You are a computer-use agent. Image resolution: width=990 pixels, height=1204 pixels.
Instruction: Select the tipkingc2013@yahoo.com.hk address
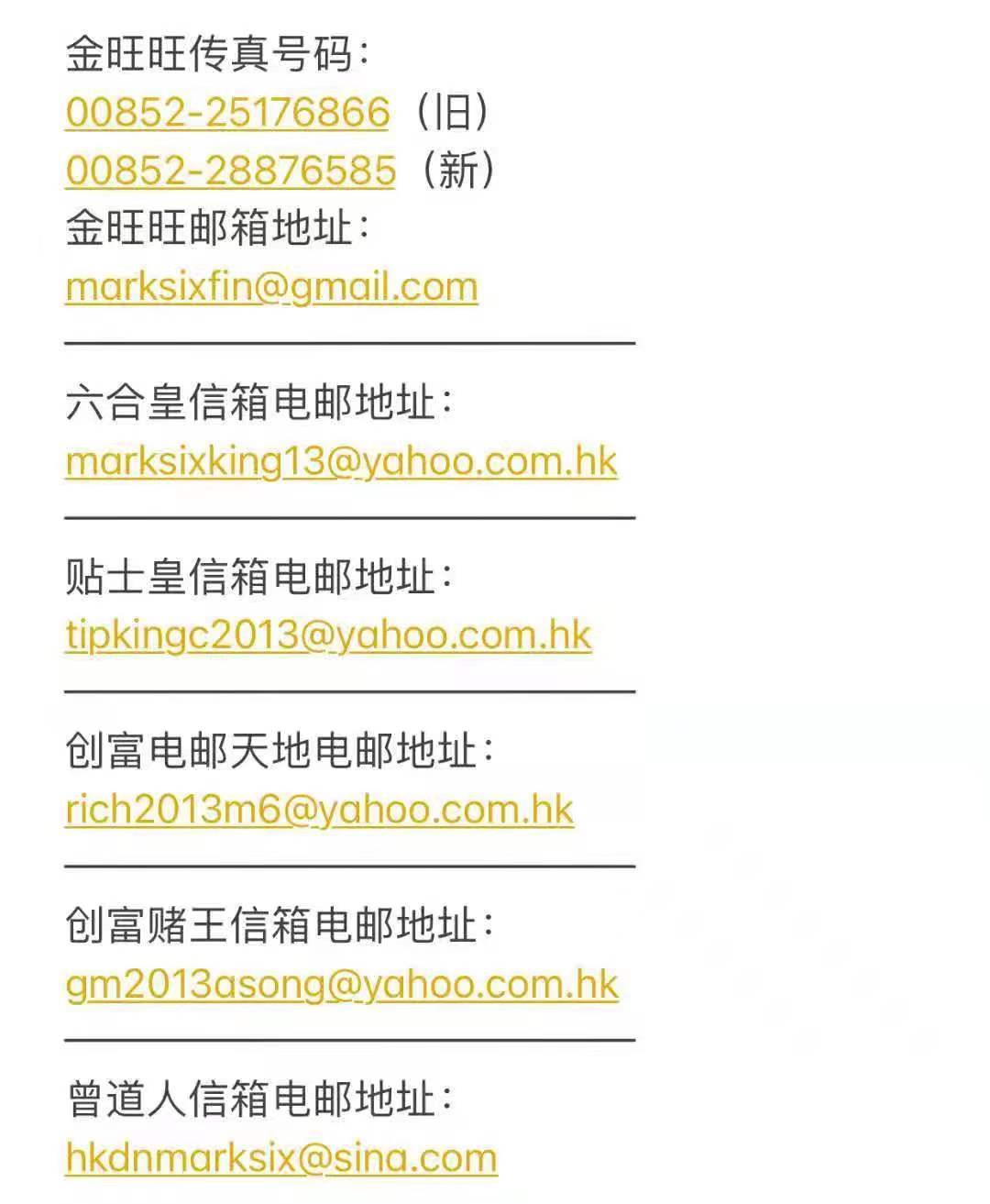[328, 635]
